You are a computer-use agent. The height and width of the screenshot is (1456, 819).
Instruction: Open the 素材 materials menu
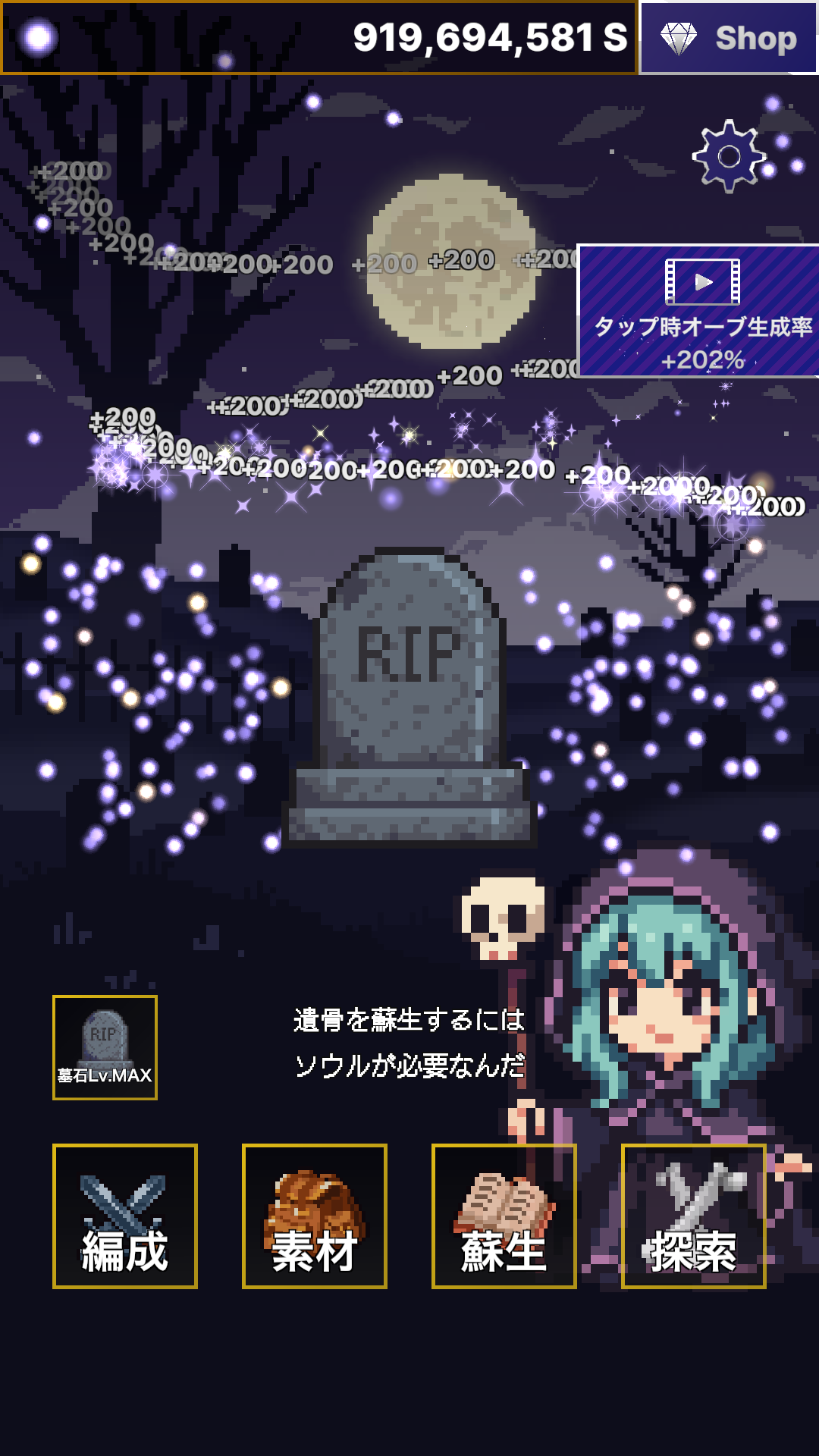(315, 1216)
